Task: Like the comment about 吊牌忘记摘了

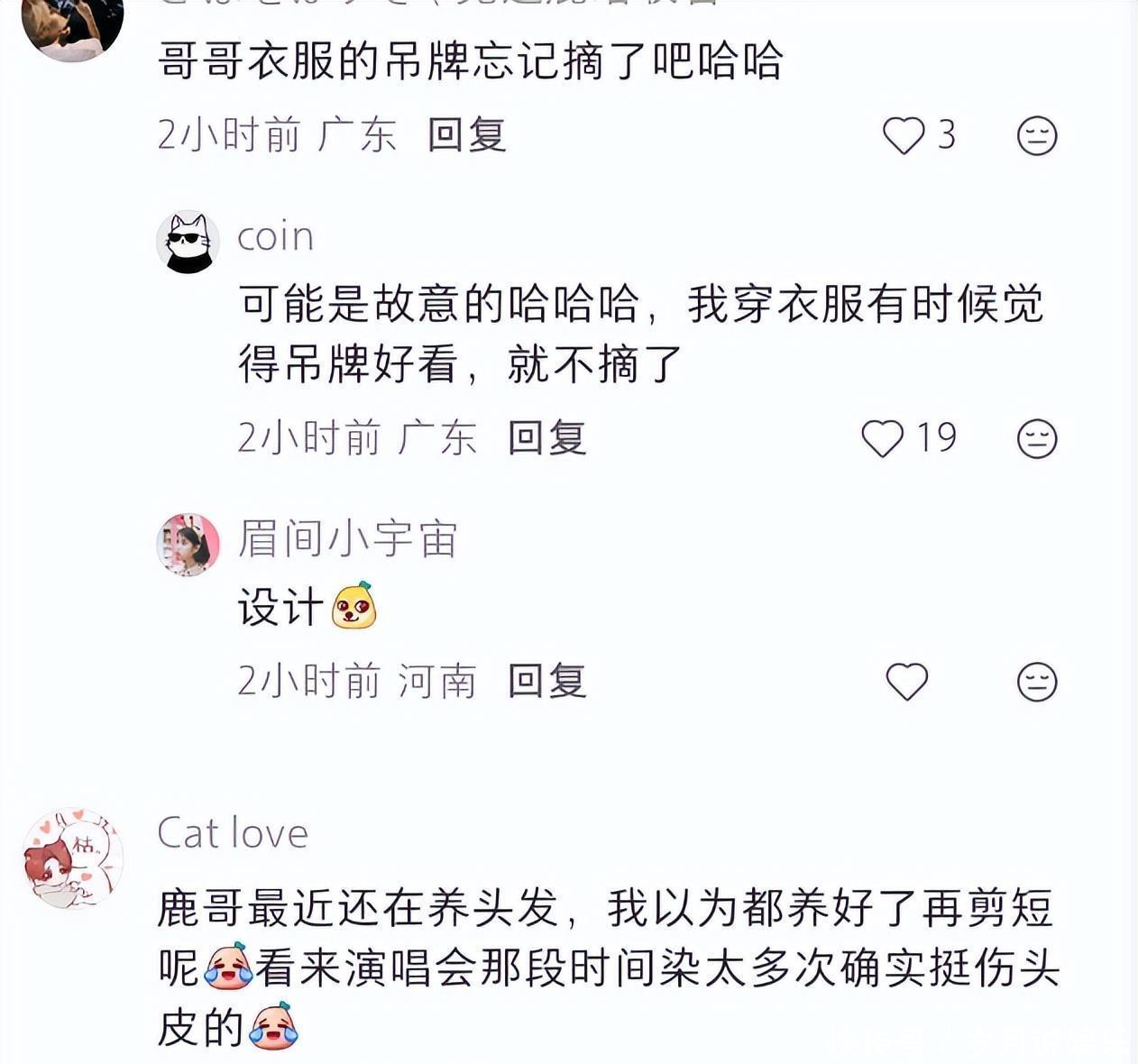Action: point(904,136)
